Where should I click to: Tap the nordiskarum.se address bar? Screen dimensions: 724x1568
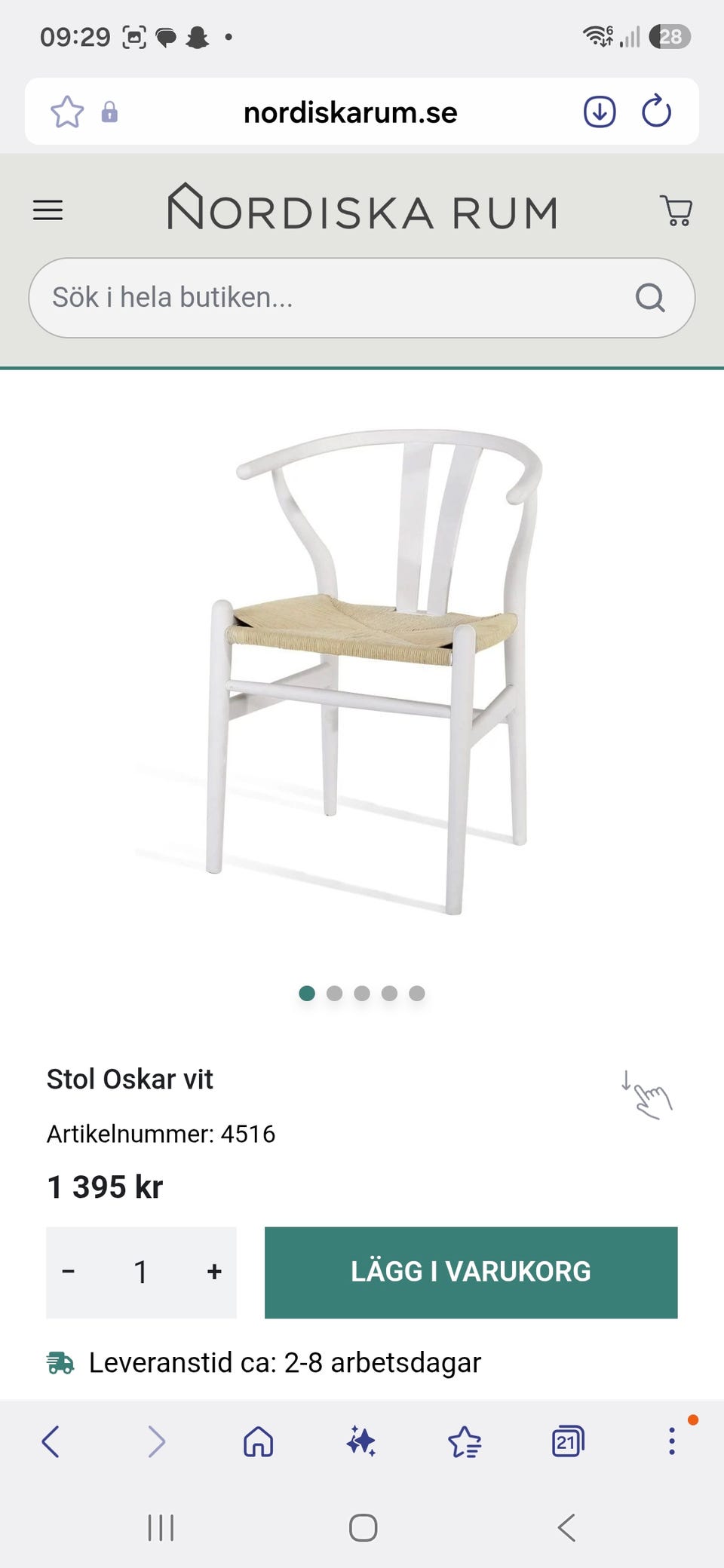[x=351, y=112]
